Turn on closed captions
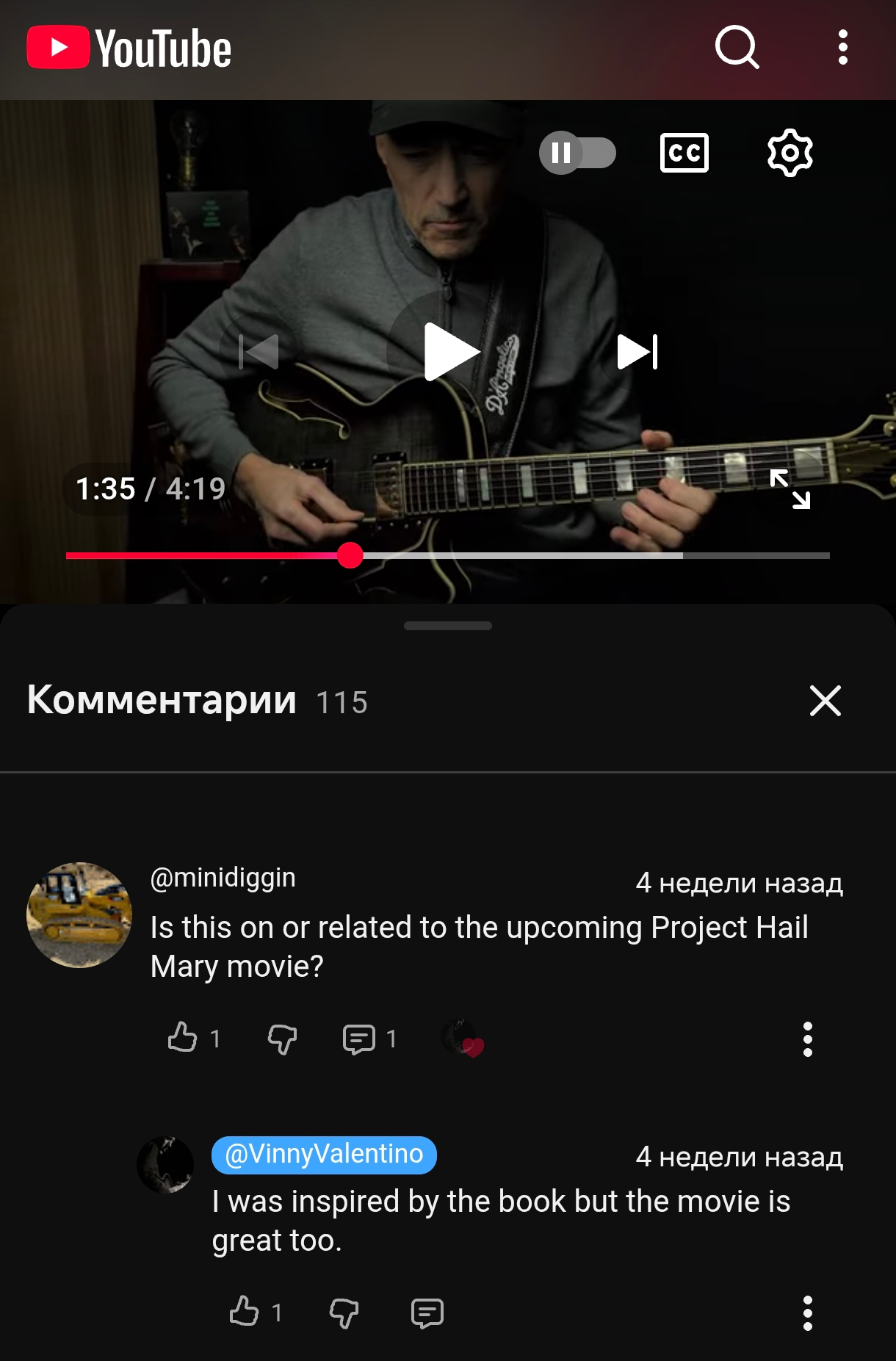This screenshot has width=896, height=1361. (684, 153)
